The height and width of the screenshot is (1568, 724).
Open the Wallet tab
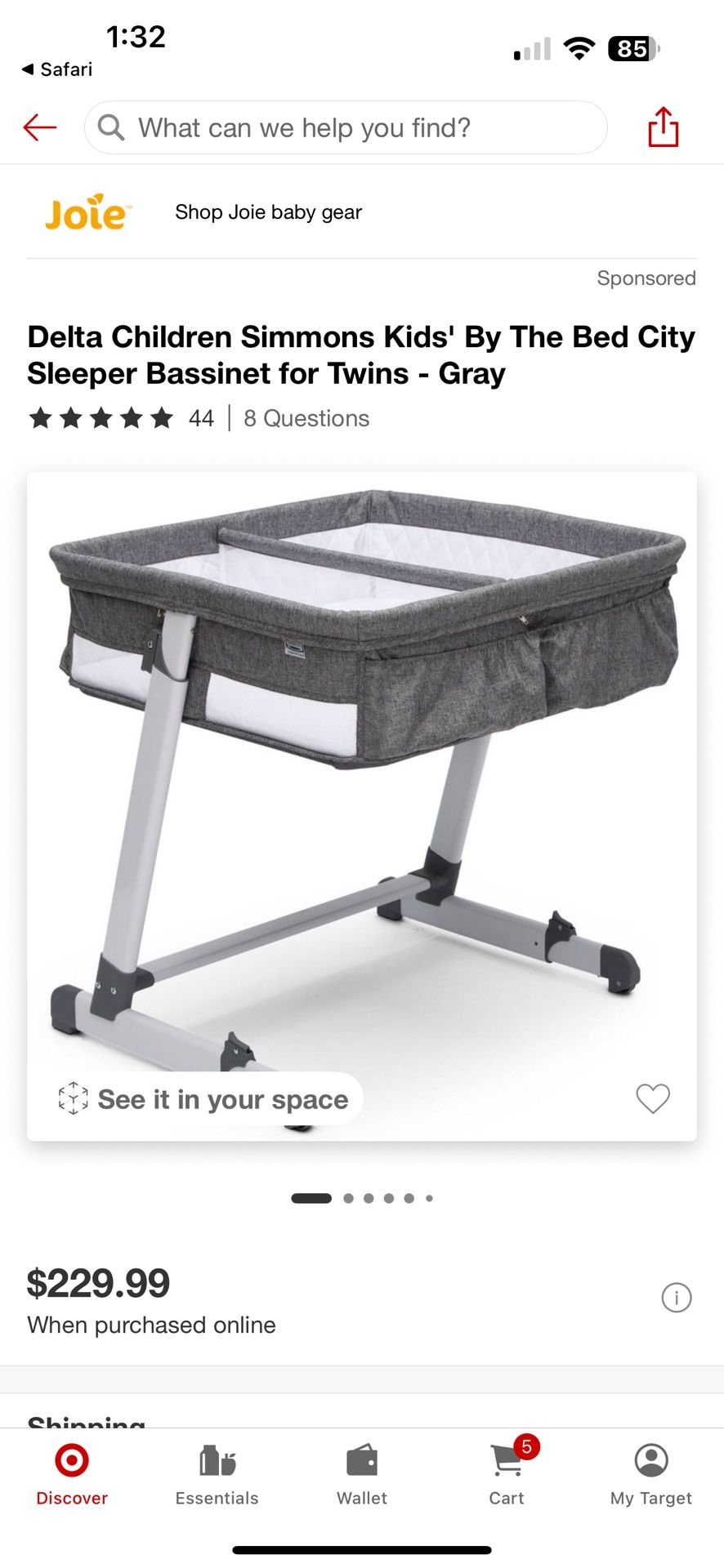click(362, 1475)
